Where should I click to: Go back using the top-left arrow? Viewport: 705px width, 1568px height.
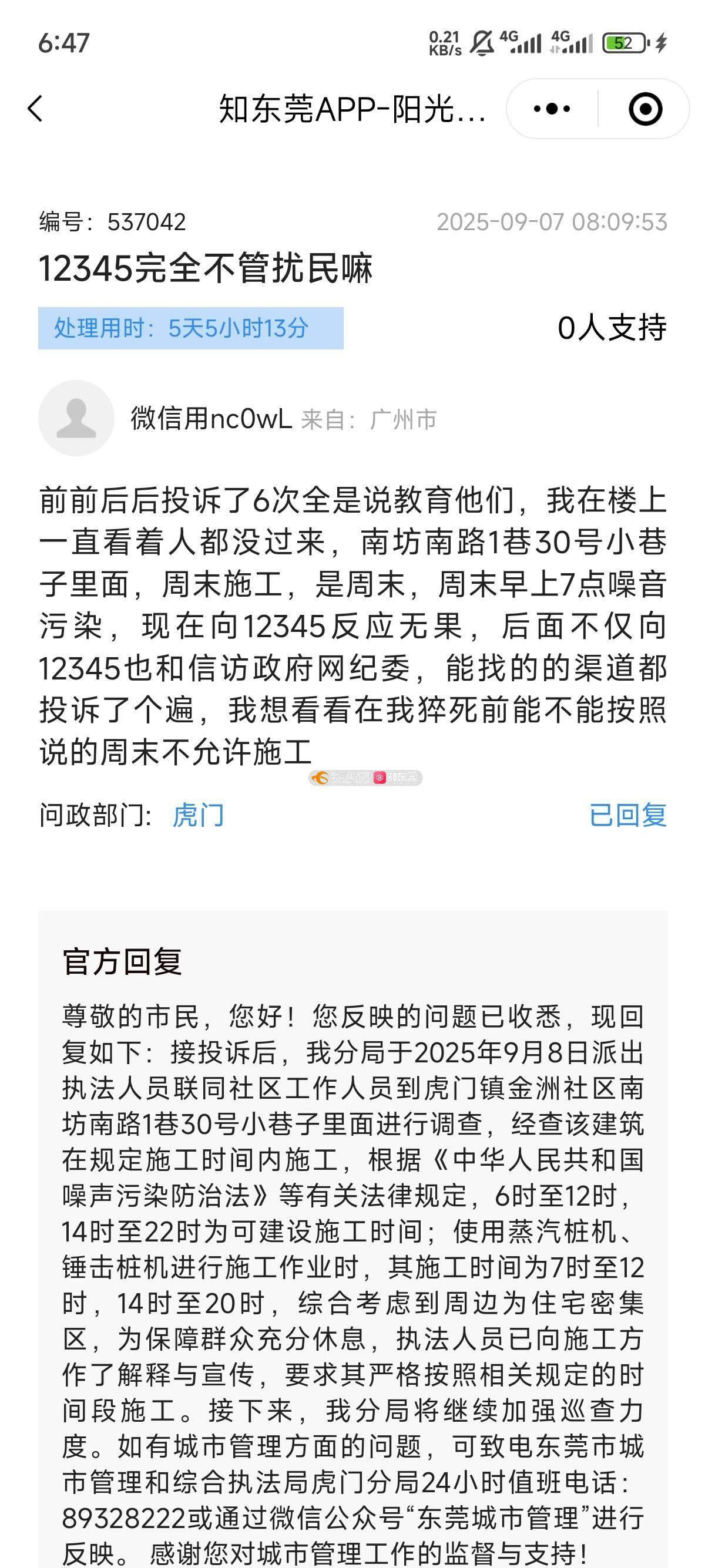[x=35, y=109]
